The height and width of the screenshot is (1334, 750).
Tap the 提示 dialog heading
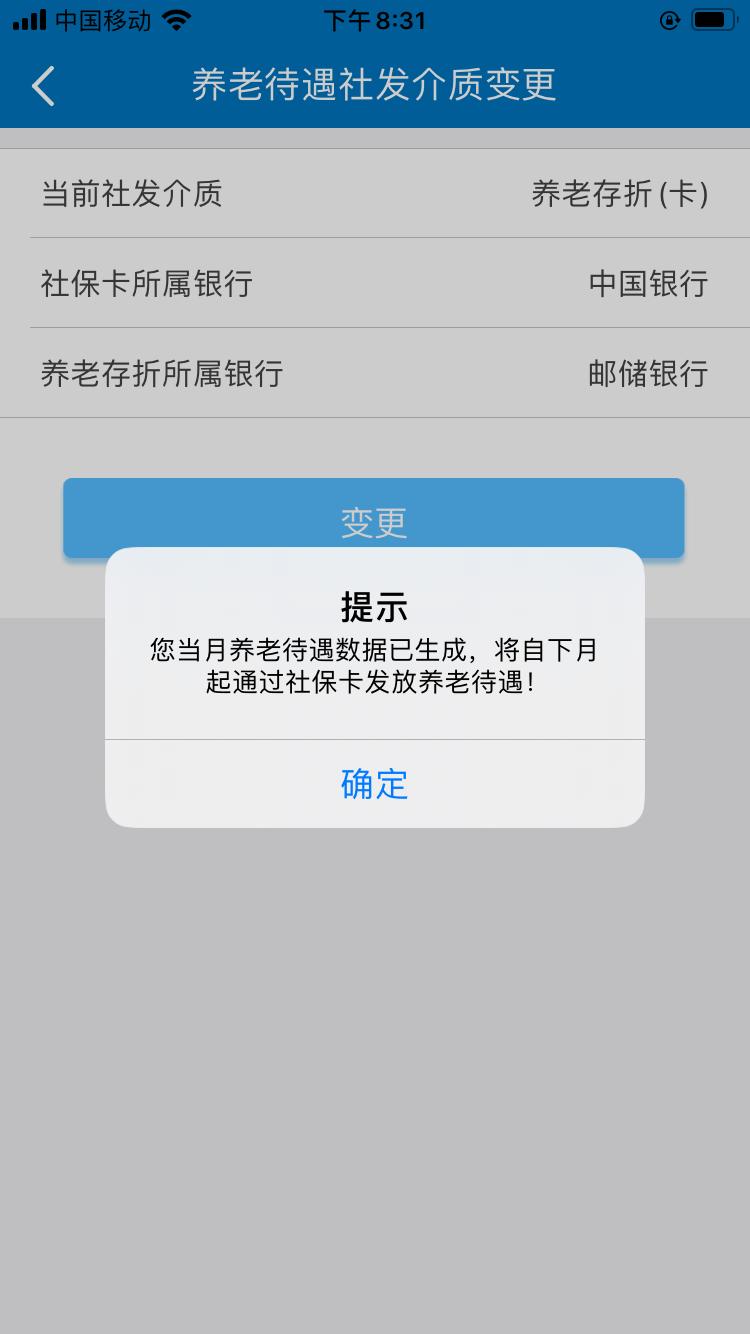click(x=375, y=605)
